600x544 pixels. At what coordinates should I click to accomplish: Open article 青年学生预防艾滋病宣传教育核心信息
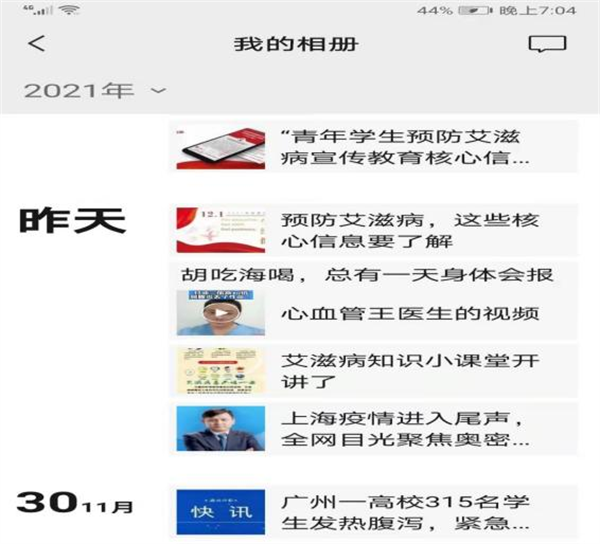(x=375, y=147)
